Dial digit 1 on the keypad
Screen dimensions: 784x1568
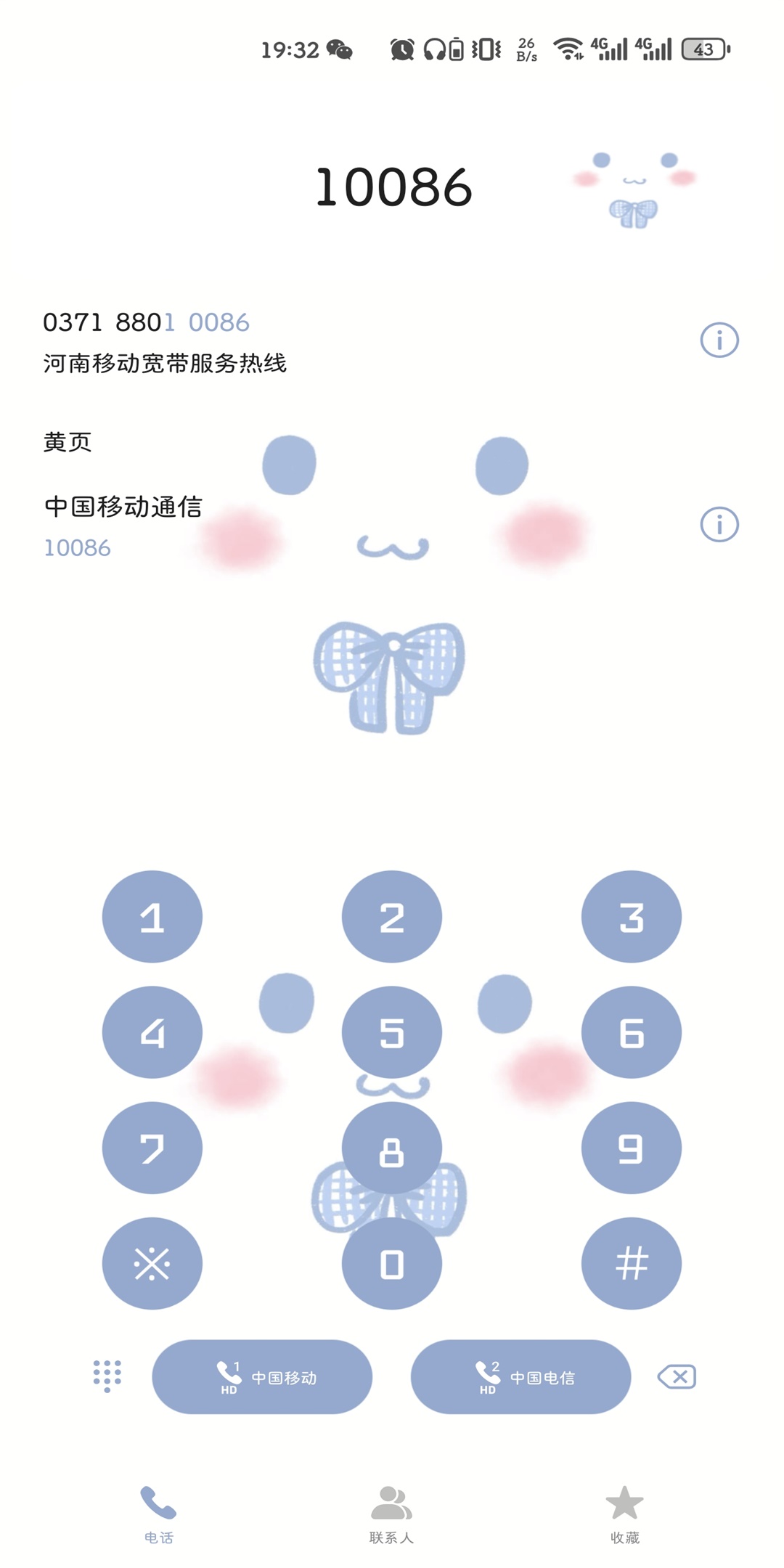[152, 916]
